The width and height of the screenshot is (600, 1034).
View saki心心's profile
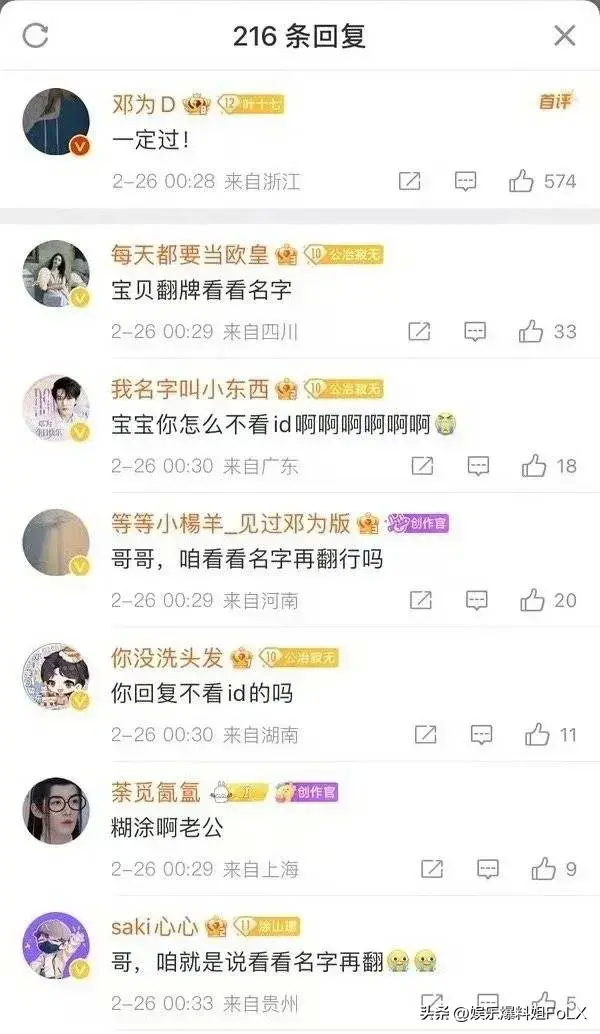tap(56, 945)
